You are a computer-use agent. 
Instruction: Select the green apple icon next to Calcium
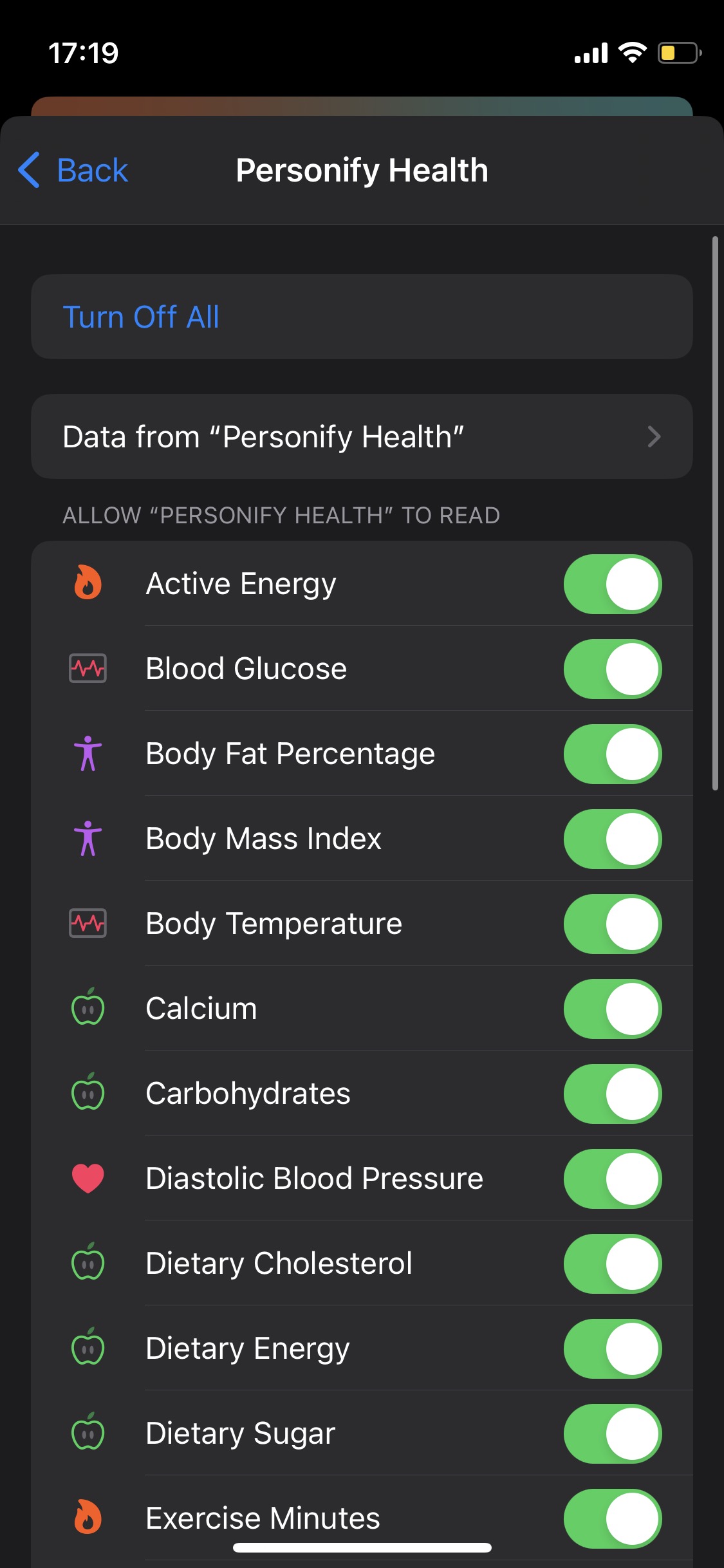pyautogui.click(x=88, y=1008)
